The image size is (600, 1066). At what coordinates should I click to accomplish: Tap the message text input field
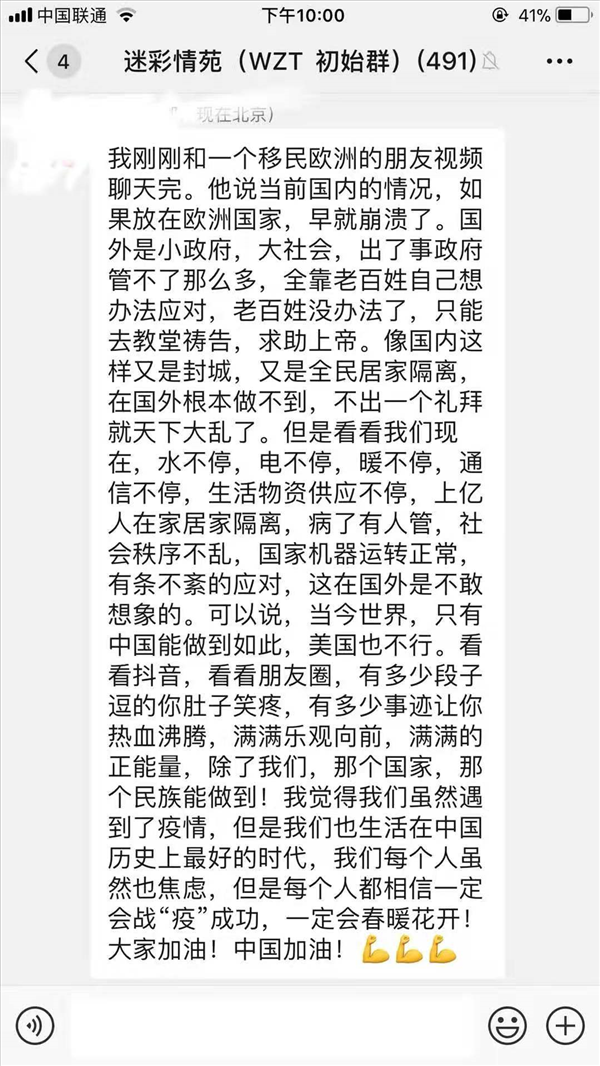point(272,1025)
